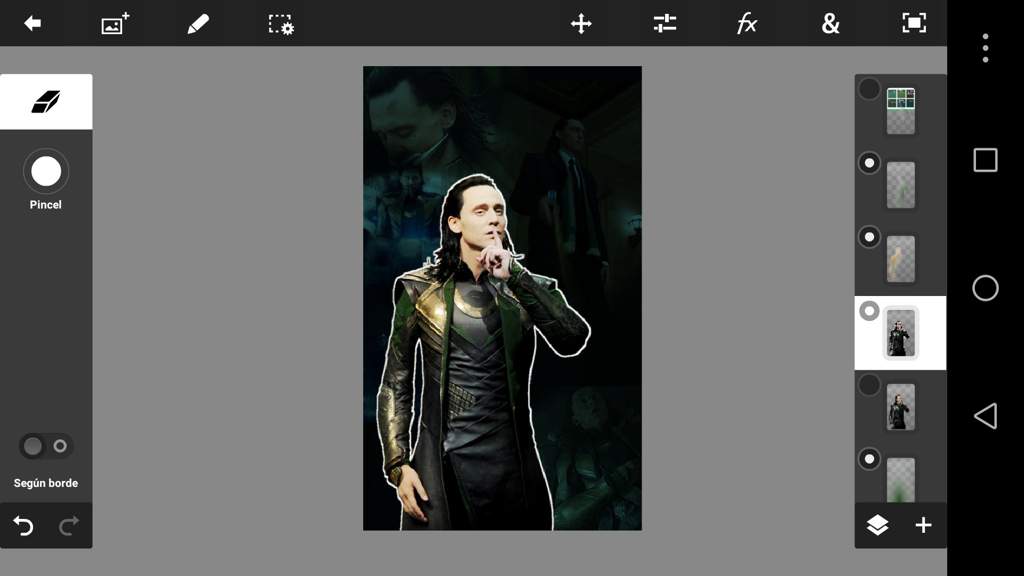Image resolution: width=1024 pixels, height=576 pixels.
Task: Add a new image
Action: pos(115,24)
